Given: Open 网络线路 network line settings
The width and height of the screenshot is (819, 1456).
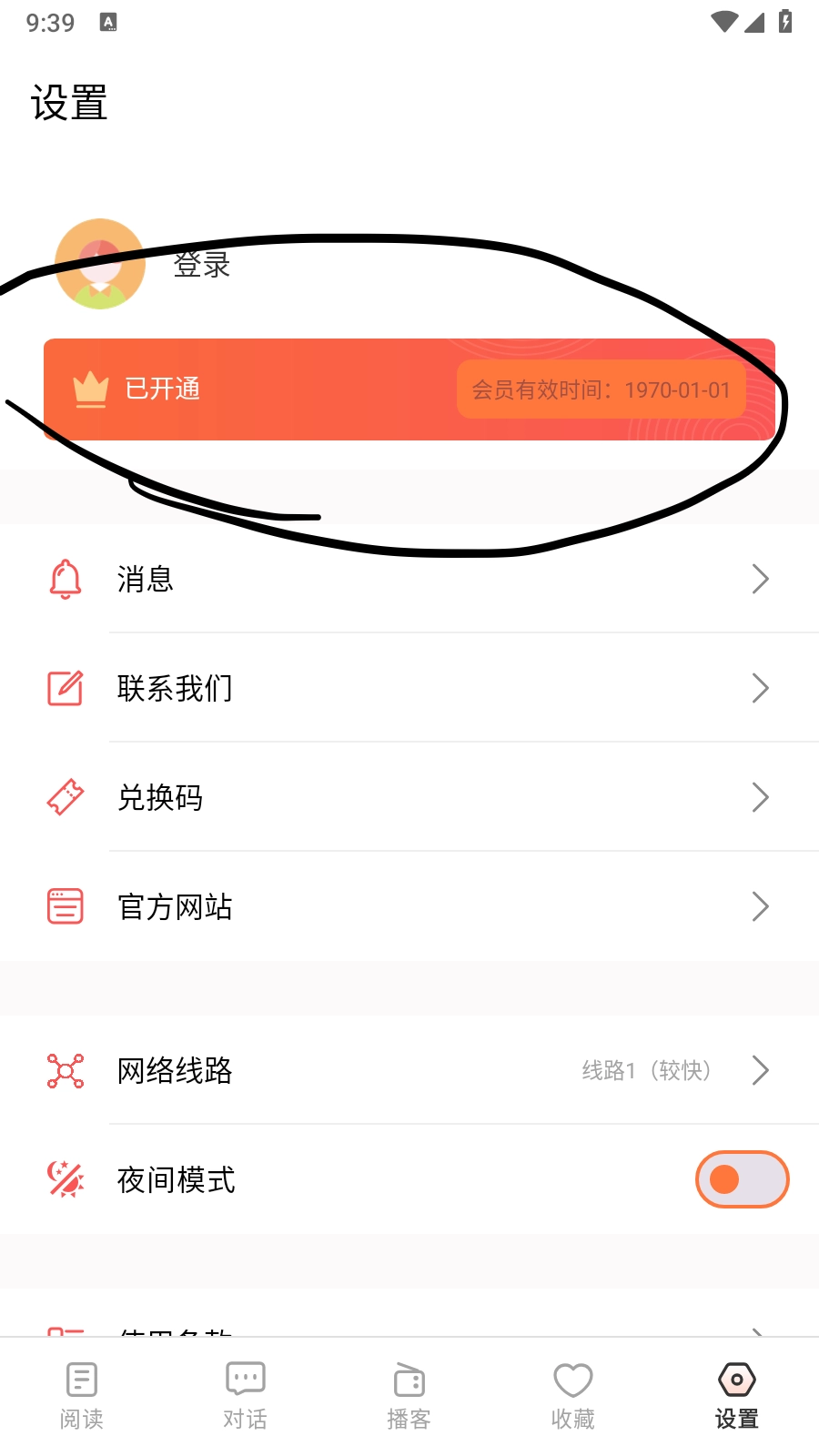Looking at the screenshot, I should [x=409, y=1070].
